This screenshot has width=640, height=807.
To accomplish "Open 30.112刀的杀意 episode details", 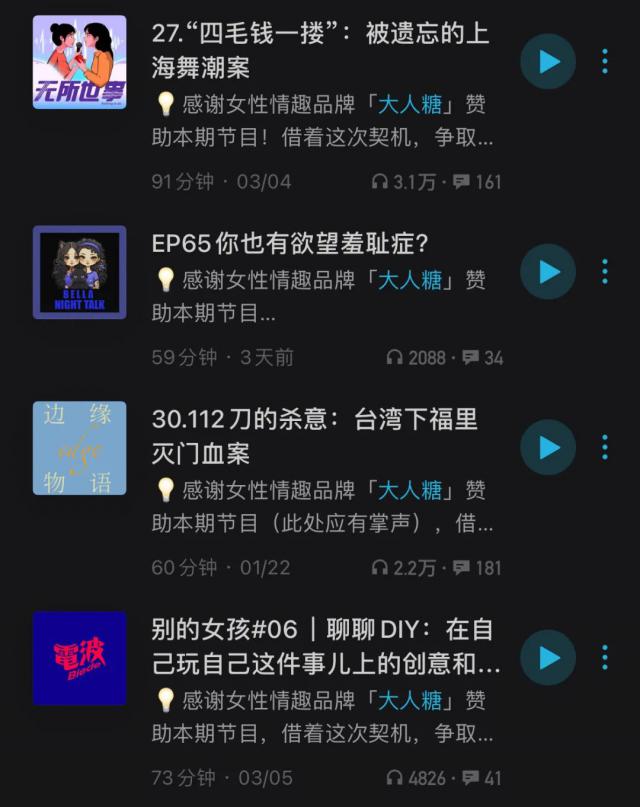I will (x=314, y=436).
